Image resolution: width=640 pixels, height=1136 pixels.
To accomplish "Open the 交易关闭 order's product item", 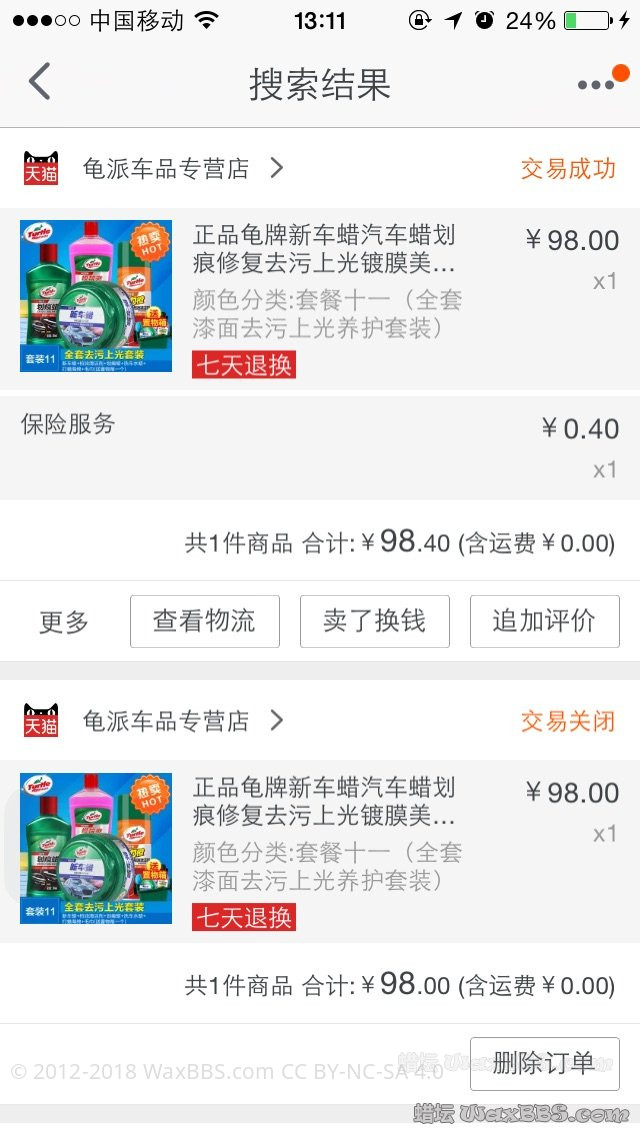I will [x=320, y=851].
